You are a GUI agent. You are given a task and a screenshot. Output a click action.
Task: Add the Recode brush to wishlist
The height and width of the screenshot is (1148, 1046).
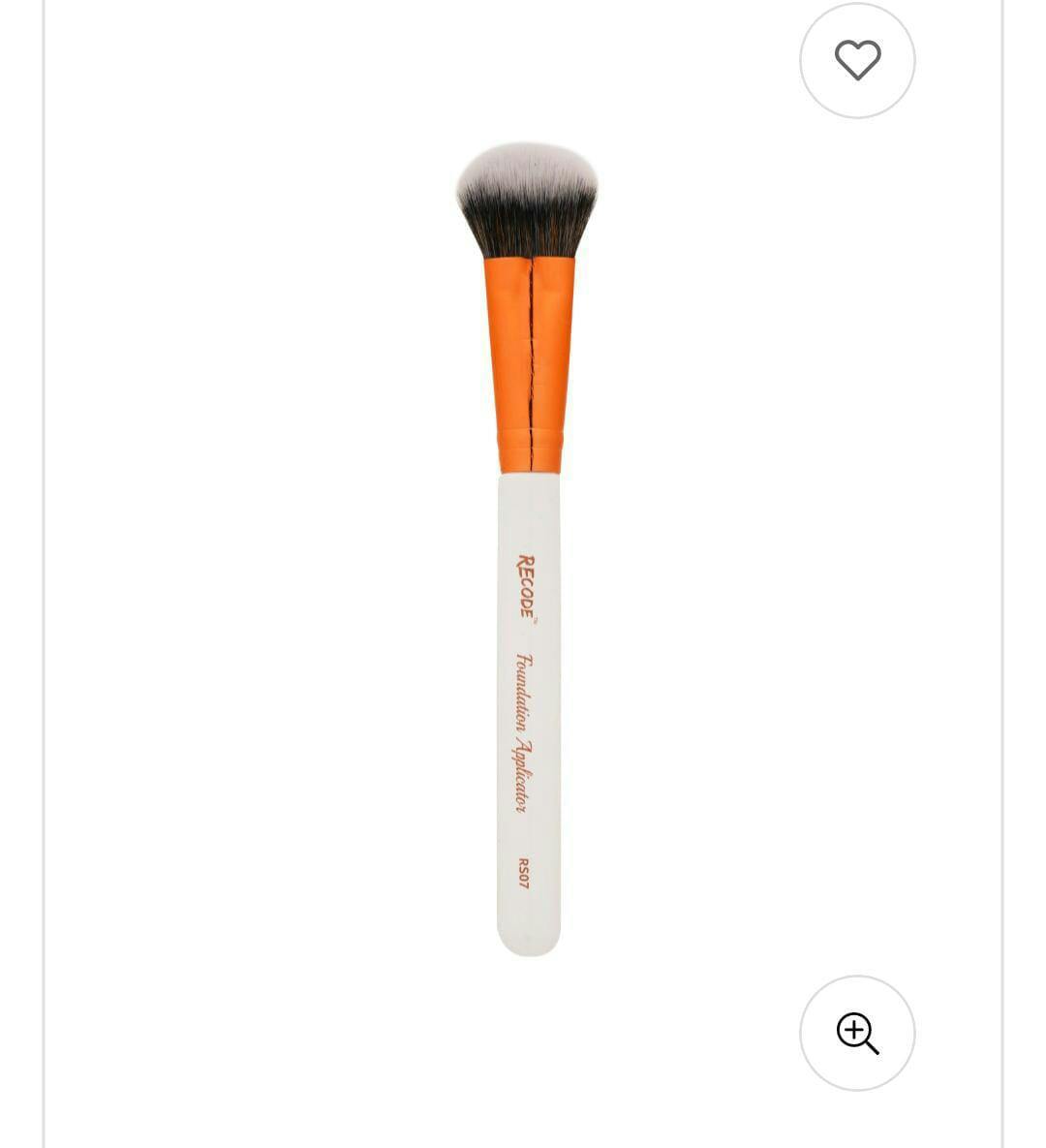[857, 60]
